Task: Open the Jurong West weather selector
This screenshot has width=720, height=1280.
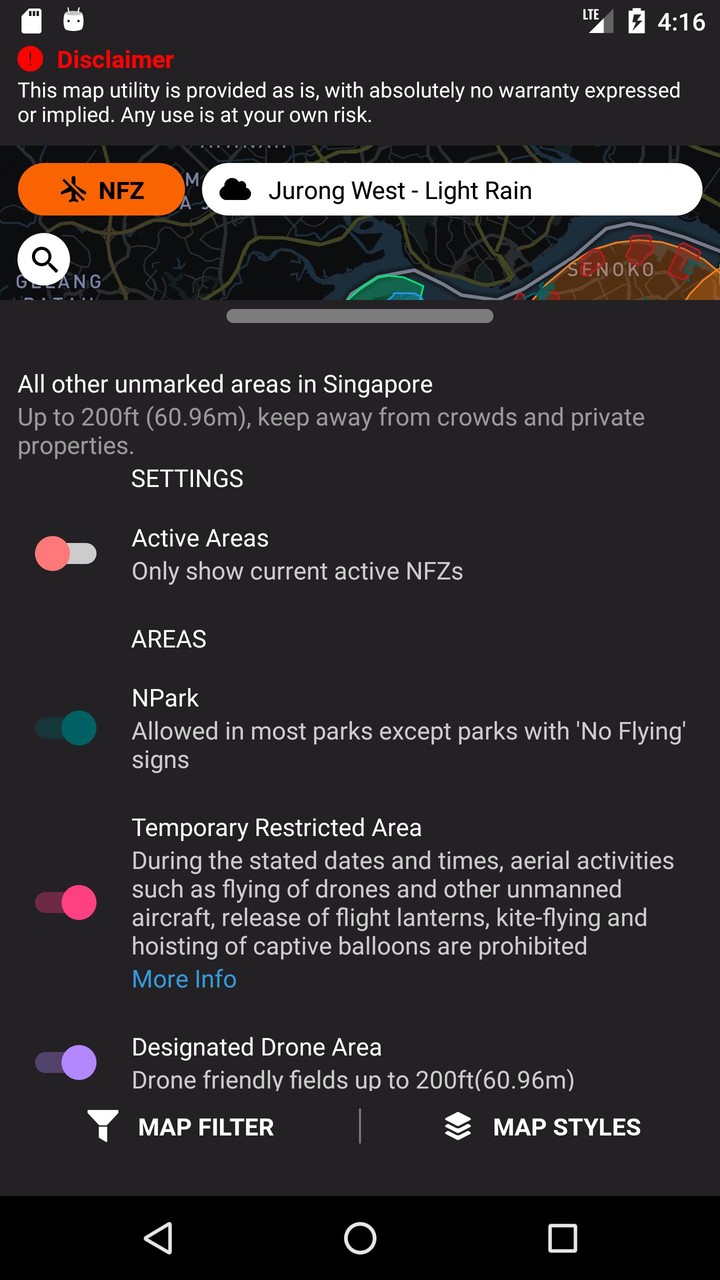Action: [452, 189]
